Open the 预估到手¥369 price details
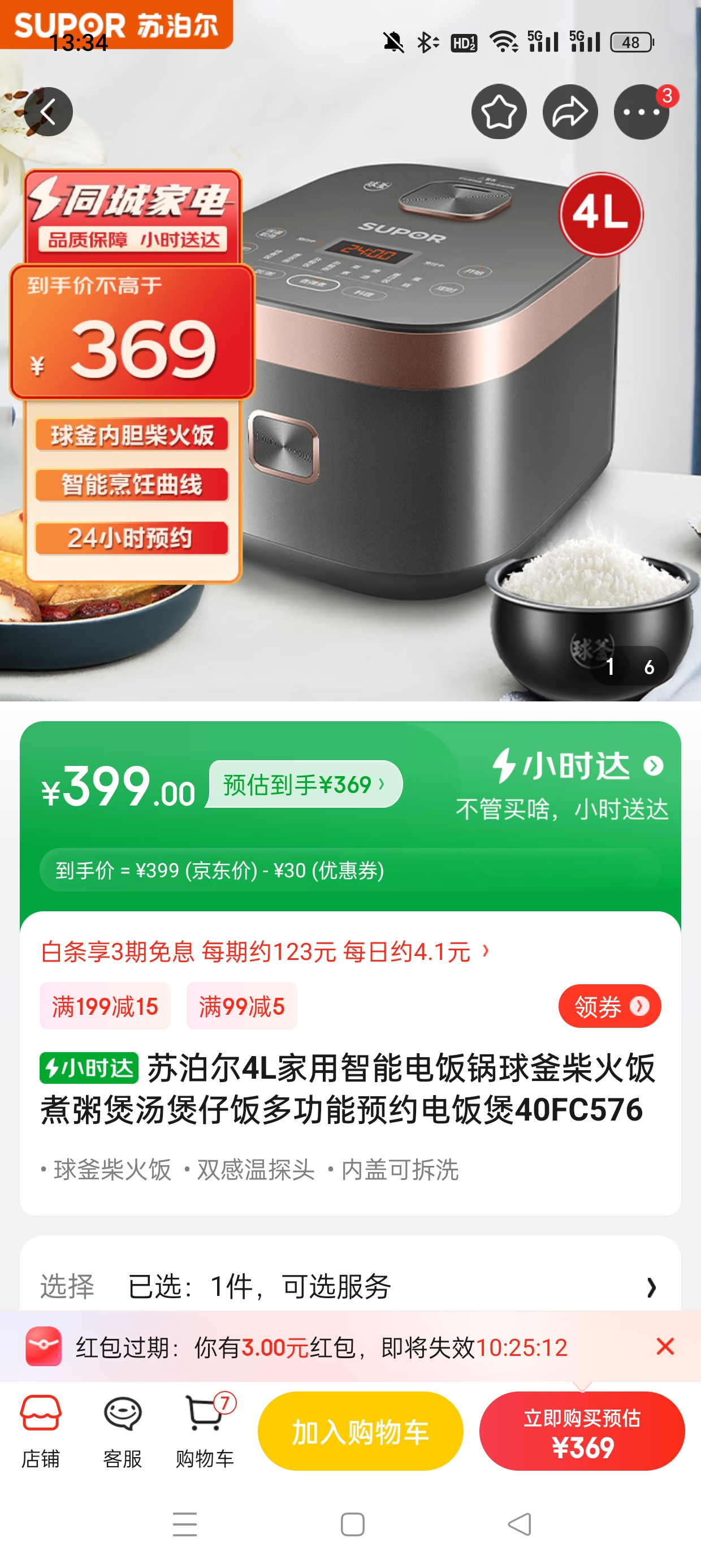 [304, 785]
